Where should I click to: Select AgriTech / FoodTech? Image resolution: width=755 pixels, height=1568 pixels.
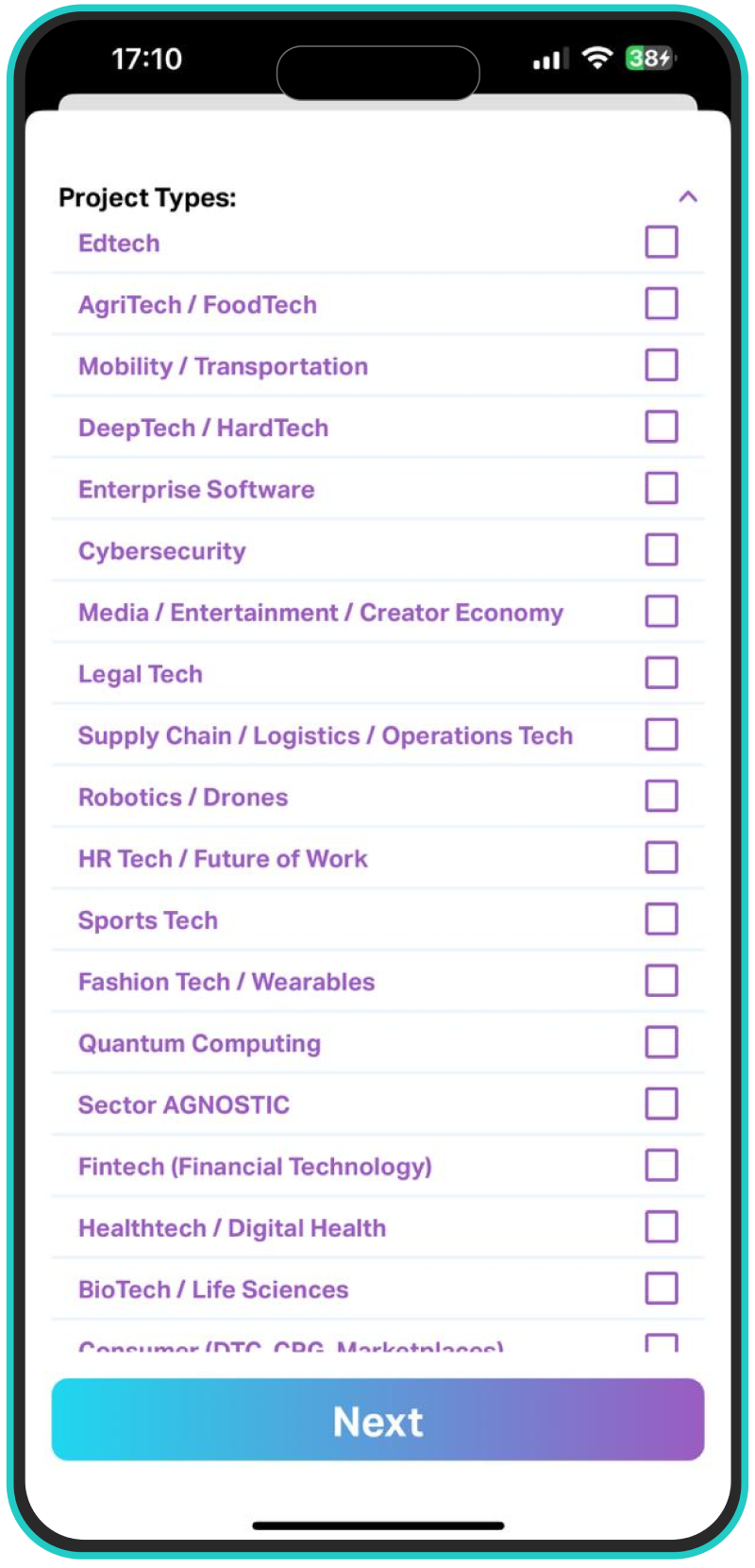pyautogui.click(x=661, y=303)
